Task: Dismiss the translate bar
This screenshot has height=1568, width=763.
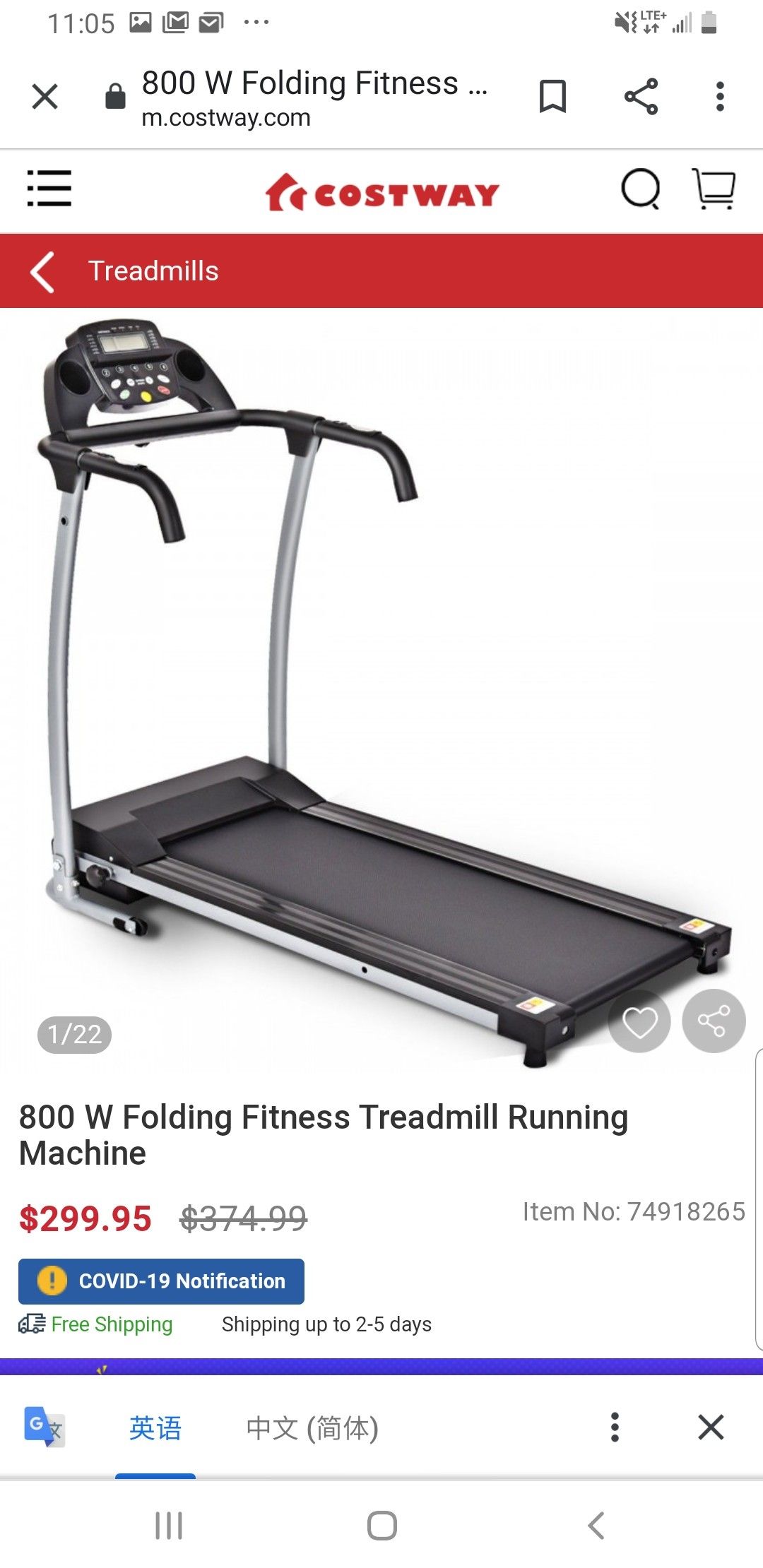Action: click(x=711, y=1427)
